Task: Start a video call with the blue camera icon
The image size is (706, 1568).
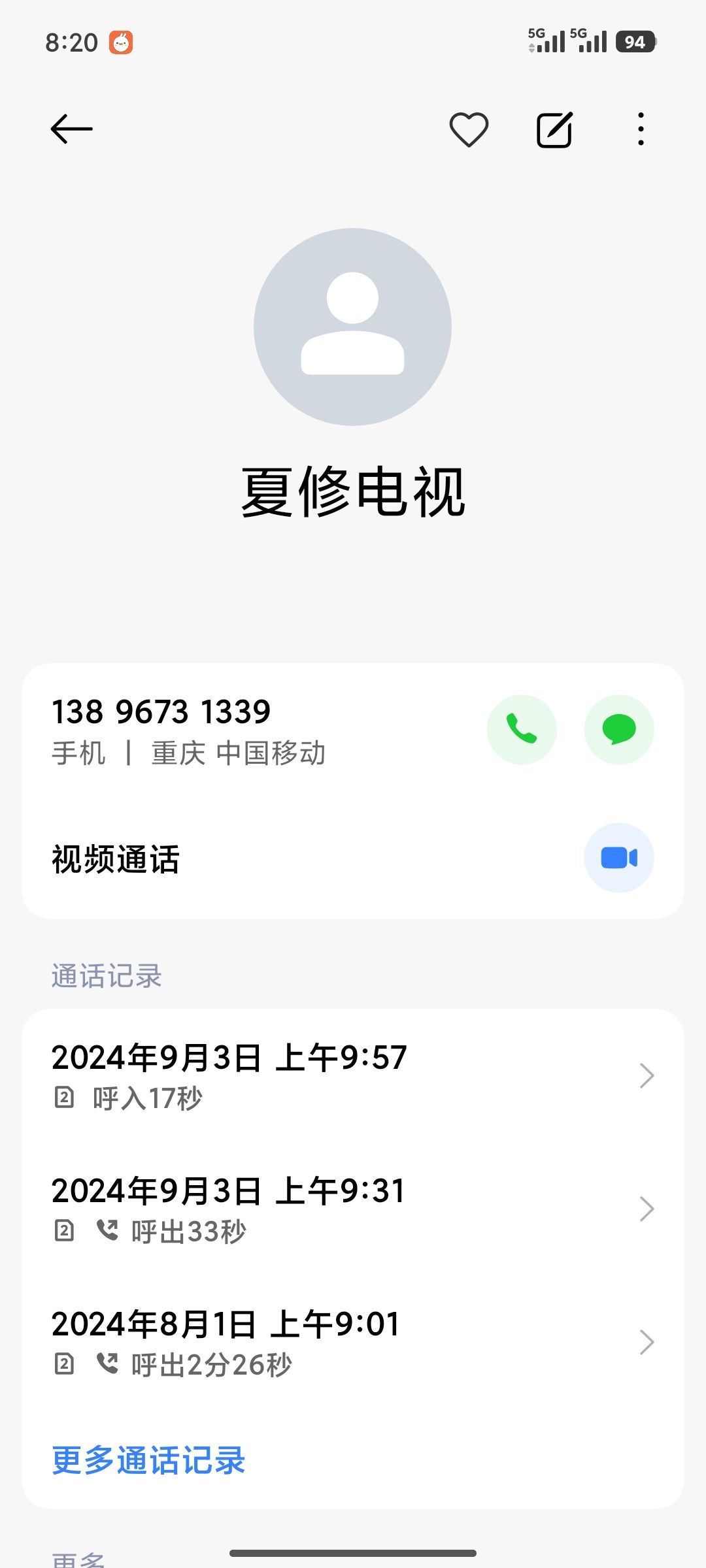Action: point(619,857)
